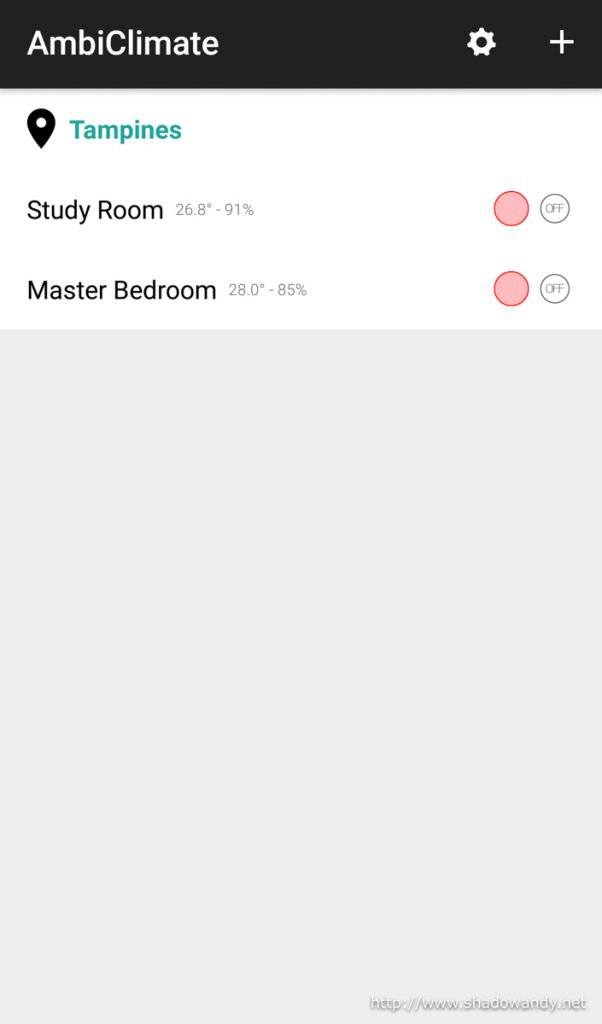Tap the Master Bedroom OFF button
The image size is (602, 1024).
point(554,289)
